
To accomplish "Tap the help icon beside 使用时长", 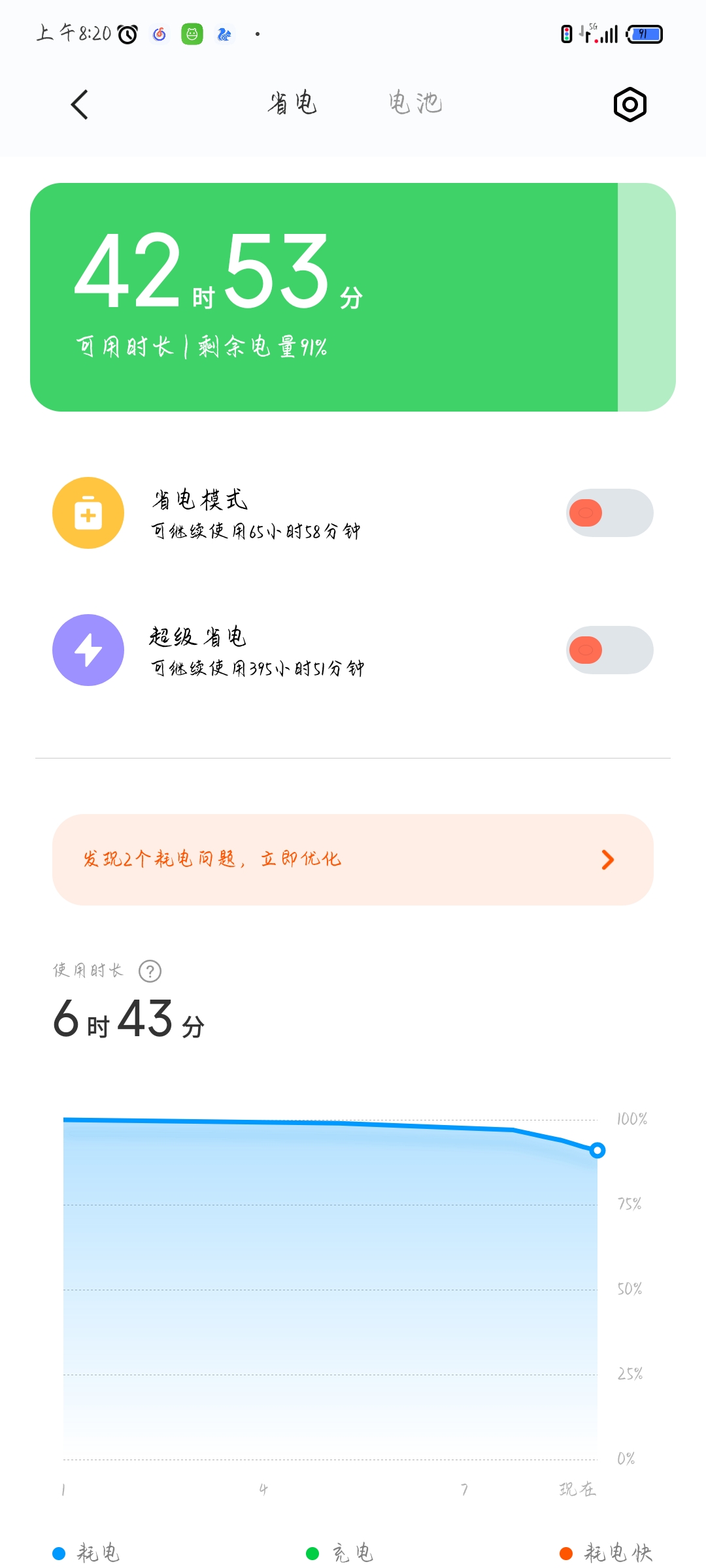I will 150,971.
